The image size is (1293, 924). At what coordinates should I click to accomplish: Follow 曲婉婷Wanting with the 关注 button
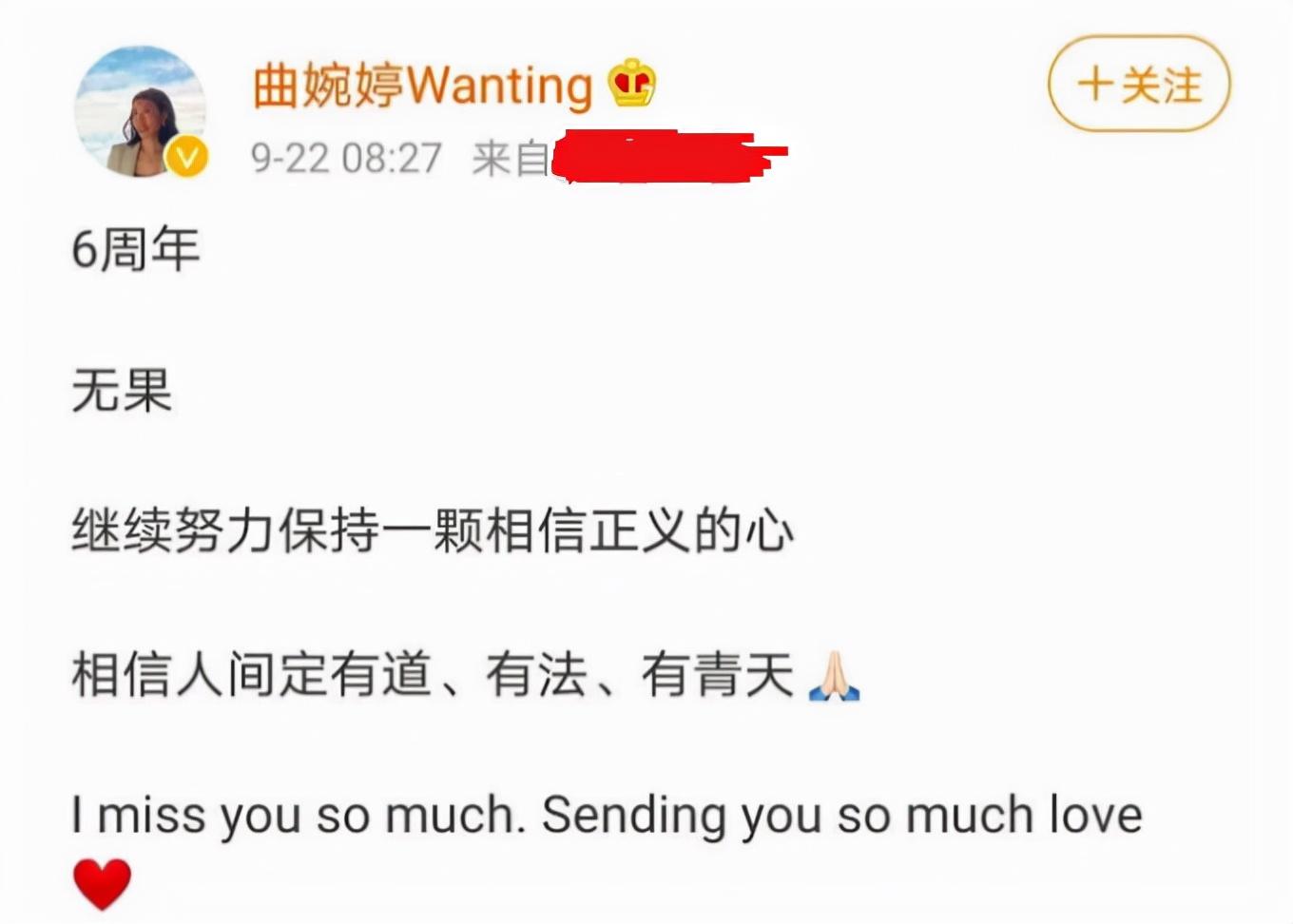pos(1138,85)
